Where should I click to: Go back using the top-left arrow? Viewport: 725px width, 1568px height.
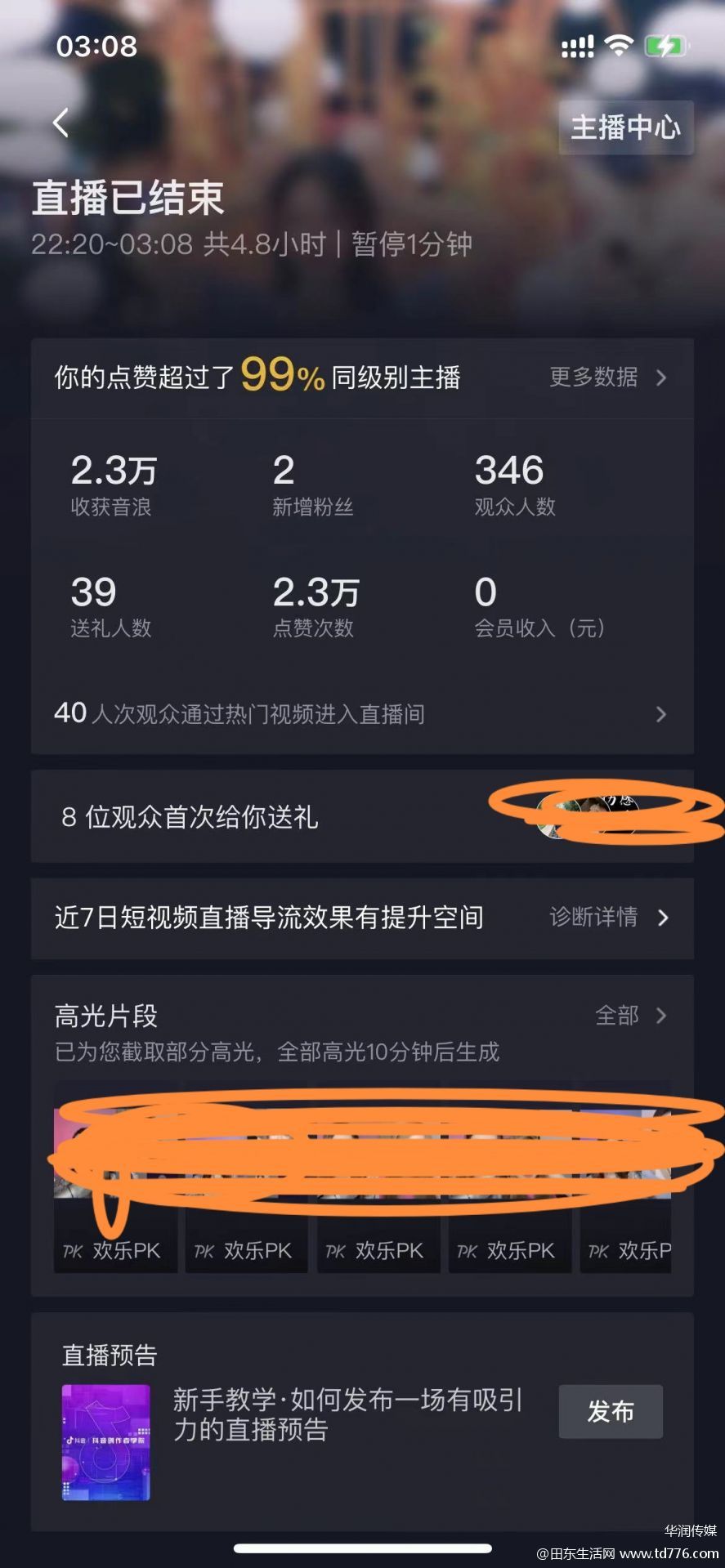[x=60, y=123]
